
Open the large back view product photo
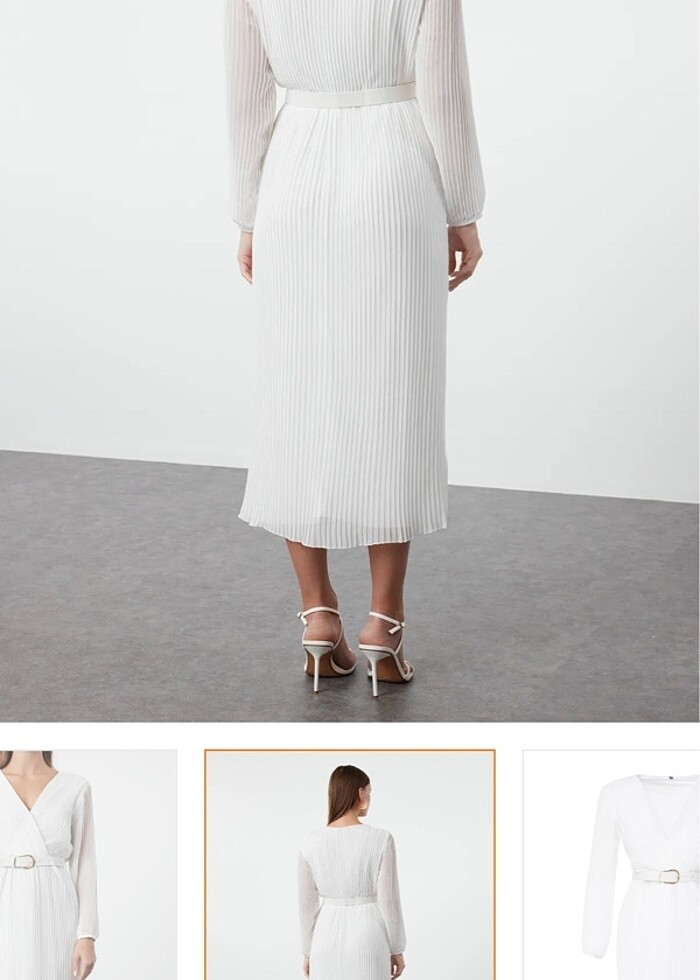coord(350,360)
